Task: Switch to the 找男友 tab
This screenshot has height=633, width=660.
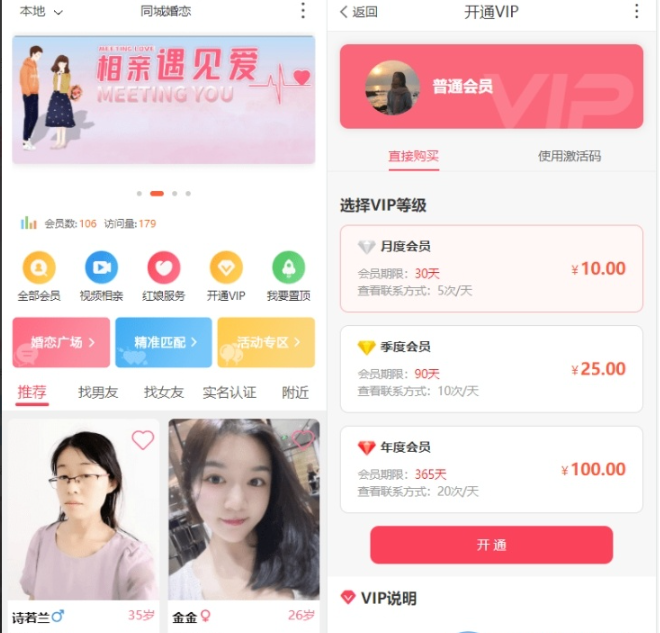Action: click(98, 392)
